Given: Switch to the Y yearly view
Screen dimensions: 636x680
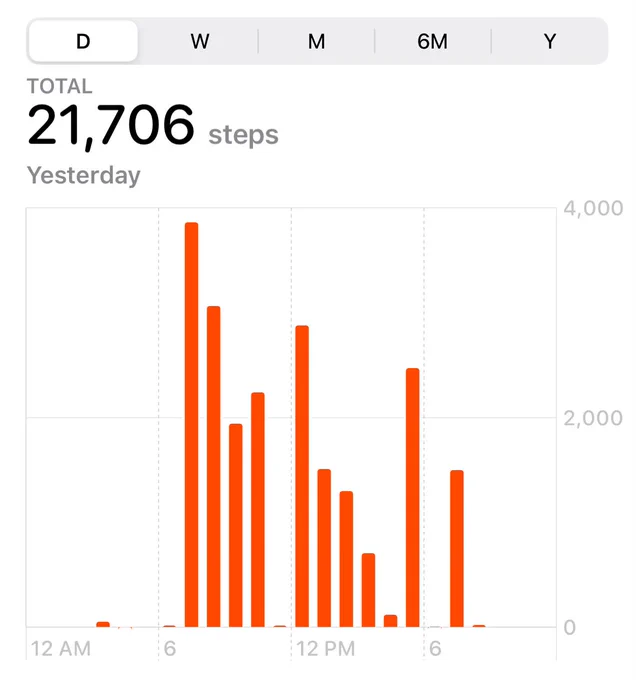Looking at the screenshot, I should click(x=549, y=41).
